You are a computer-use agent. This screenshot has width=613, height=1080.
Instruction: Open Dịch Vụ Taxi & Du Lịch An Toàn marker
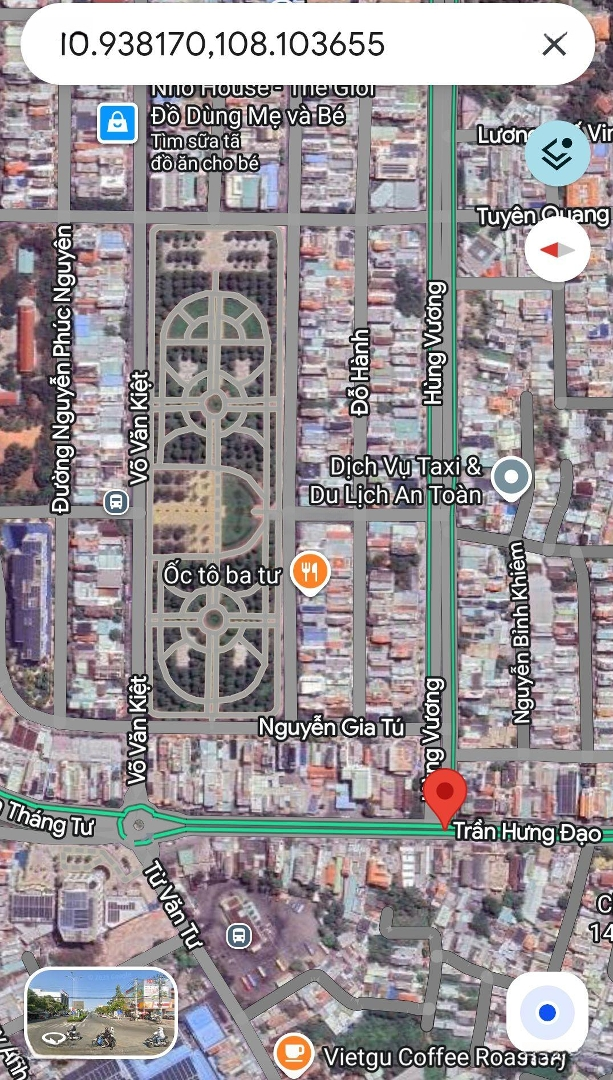click(x=513, y=477)
